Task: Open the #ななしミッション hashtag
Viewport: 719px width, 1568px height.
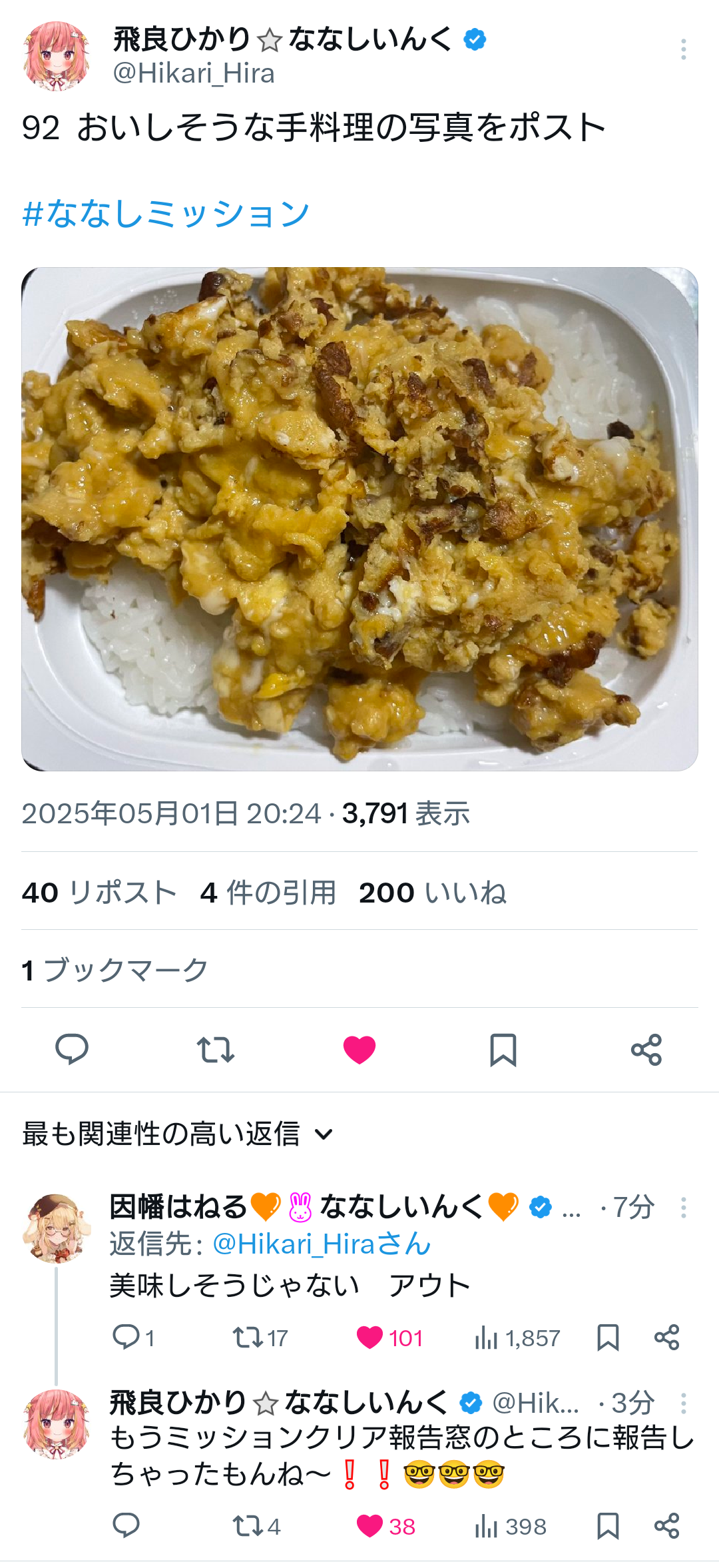Action: pos(166,214)
